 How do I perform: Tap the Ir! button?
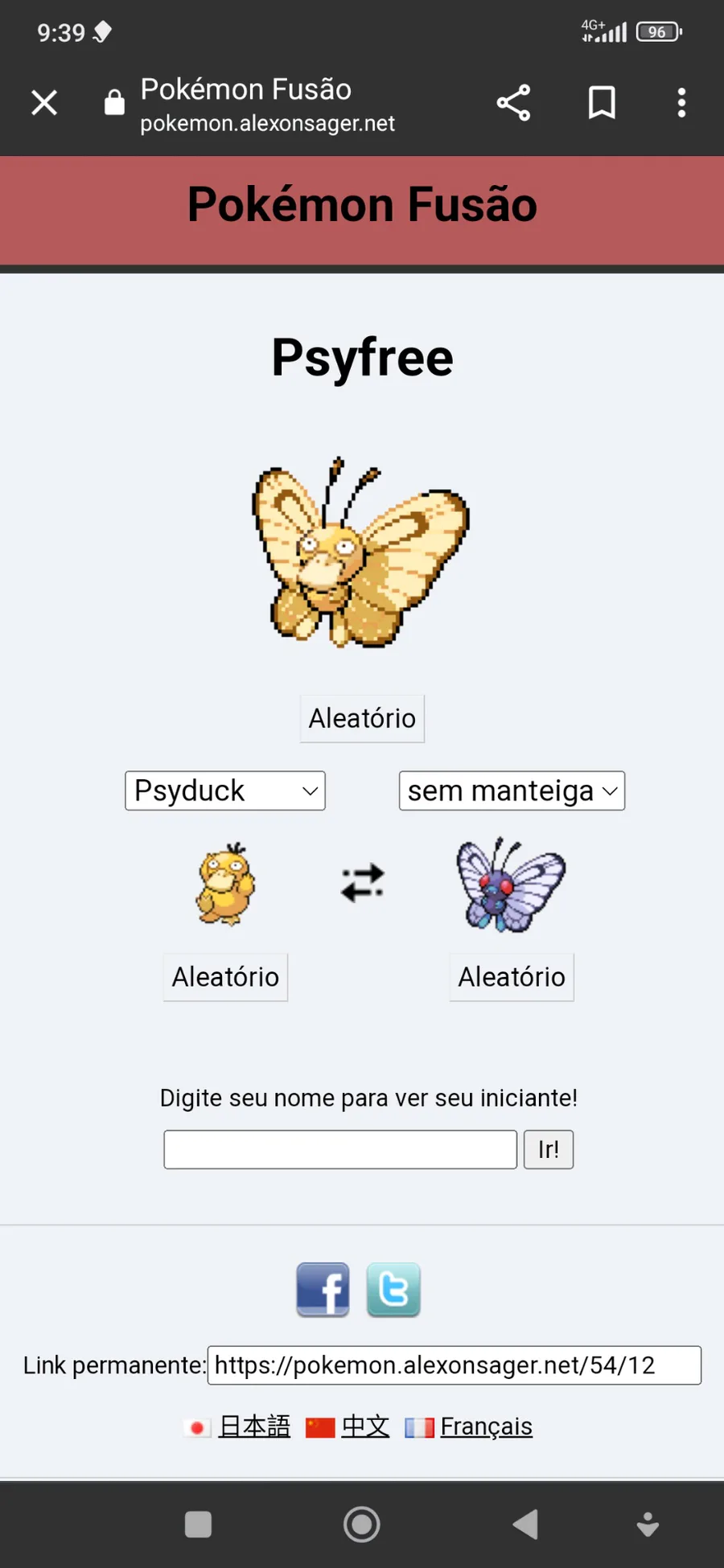549,1150
